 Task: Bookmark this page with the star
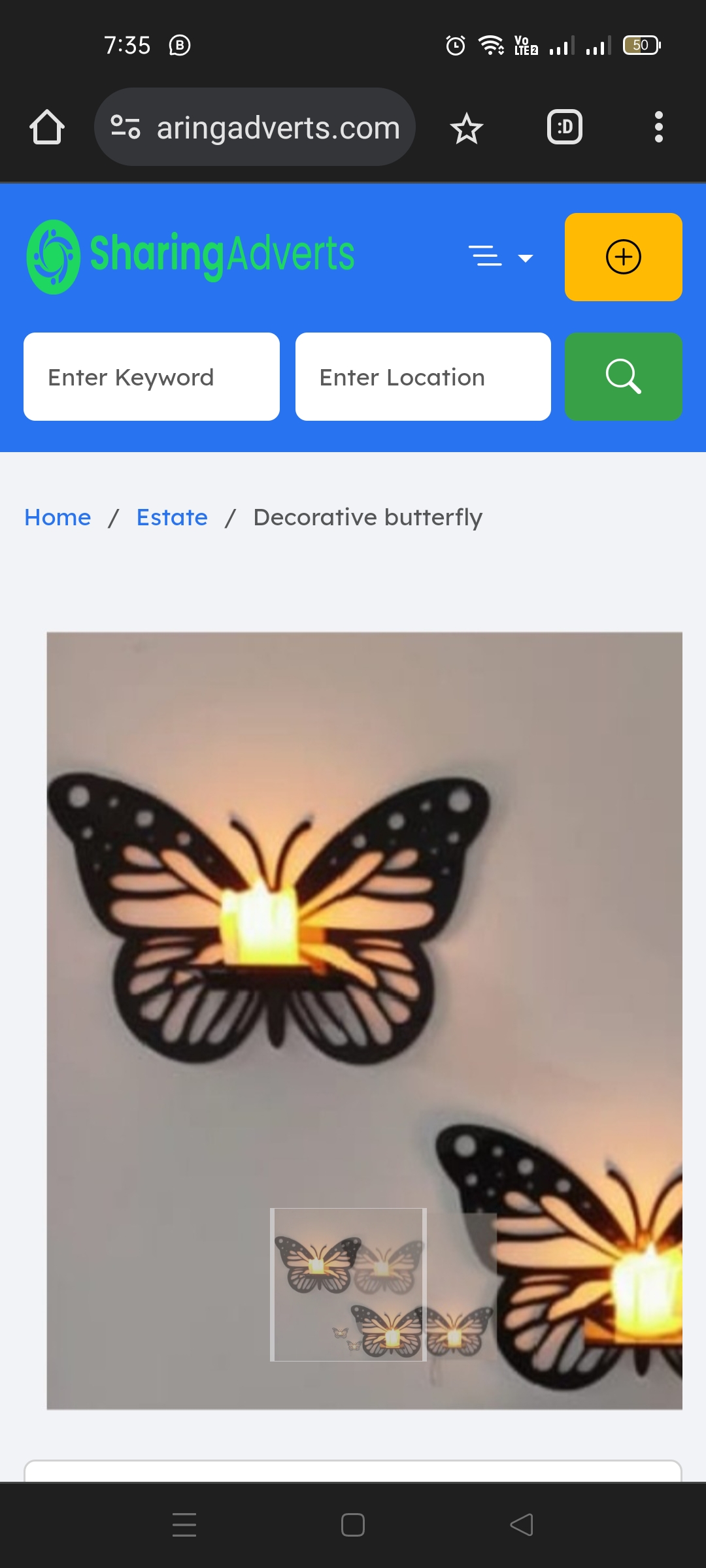click(467, 128)
